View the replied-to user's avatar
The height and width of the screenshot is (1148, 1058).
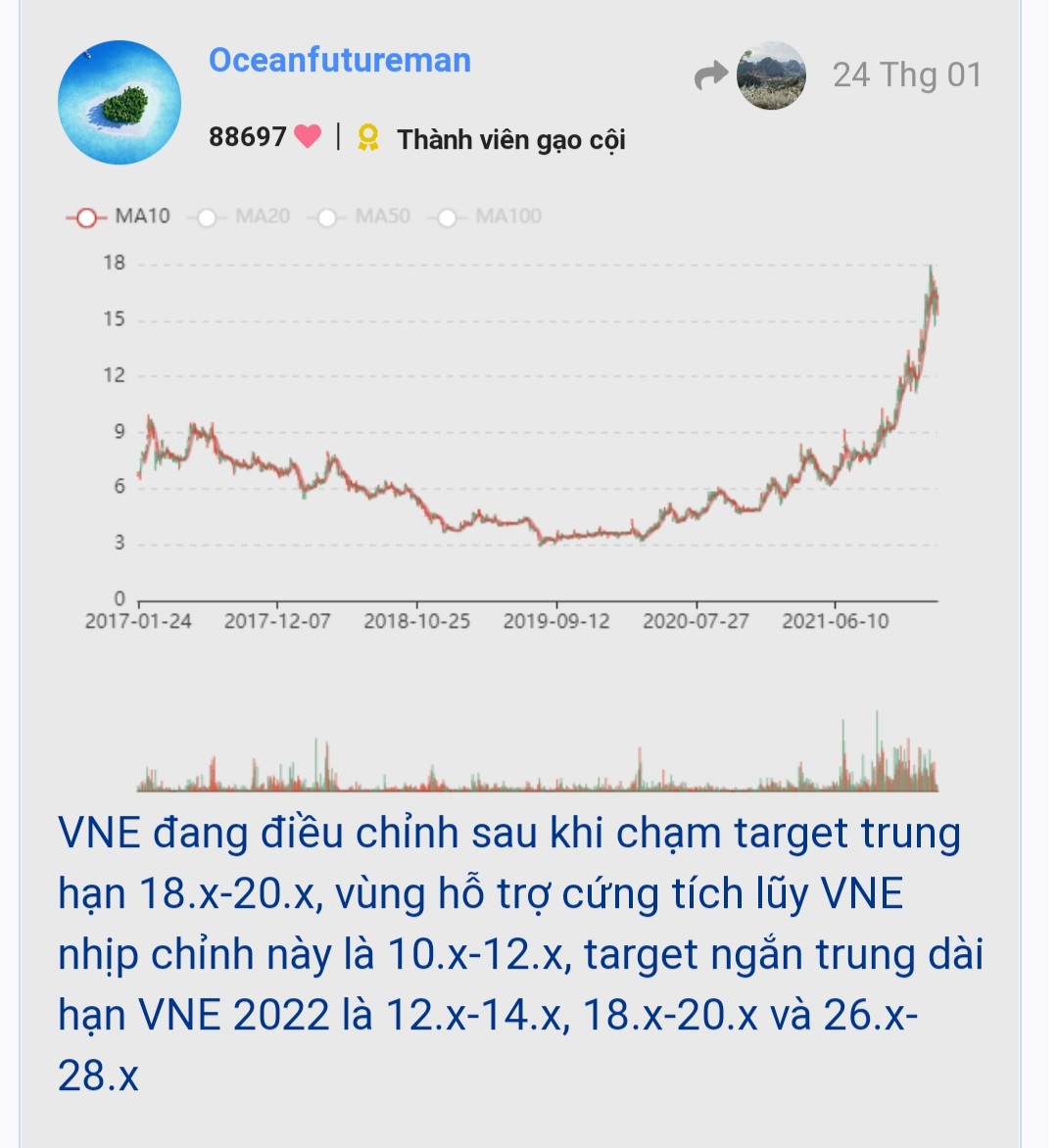click(x=771, y=75)
